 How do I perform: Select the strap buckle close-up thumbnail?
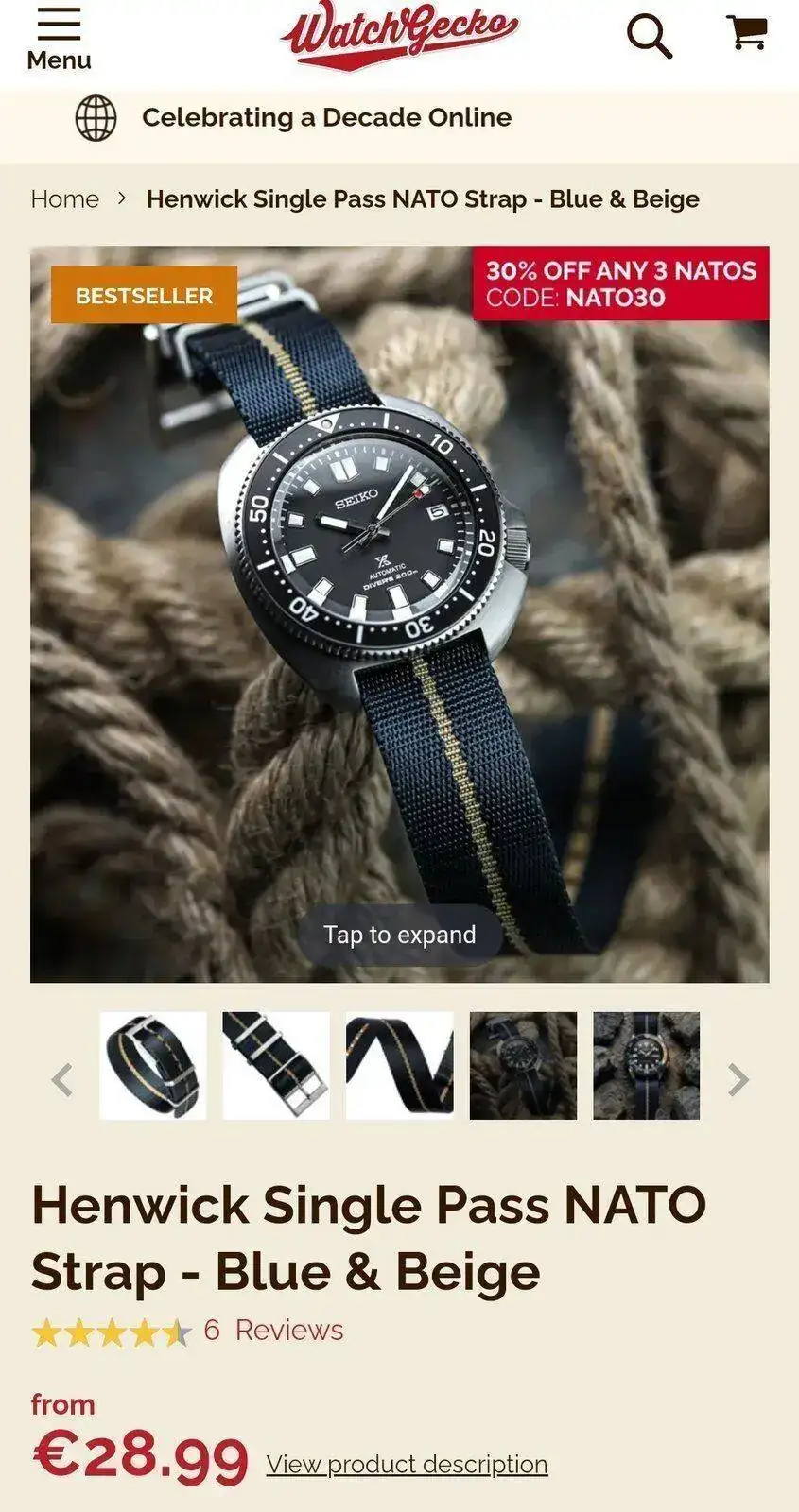click(276, 1066)
